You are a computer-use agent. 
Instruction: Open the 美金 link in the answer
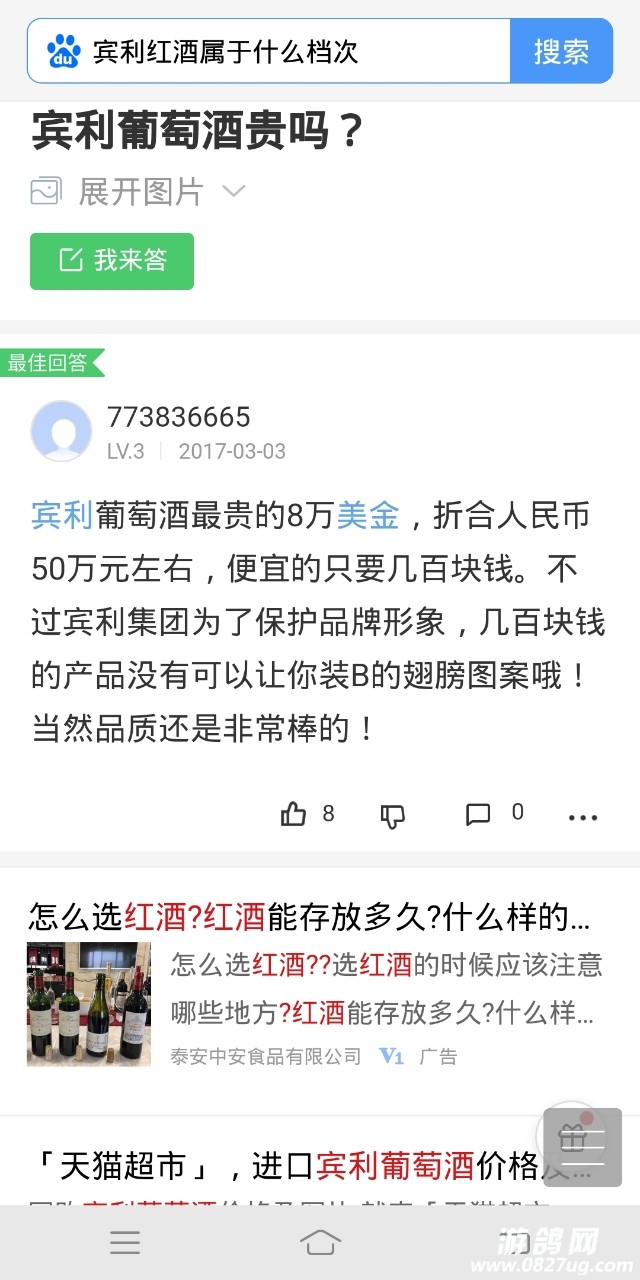[x=368, y=516]
